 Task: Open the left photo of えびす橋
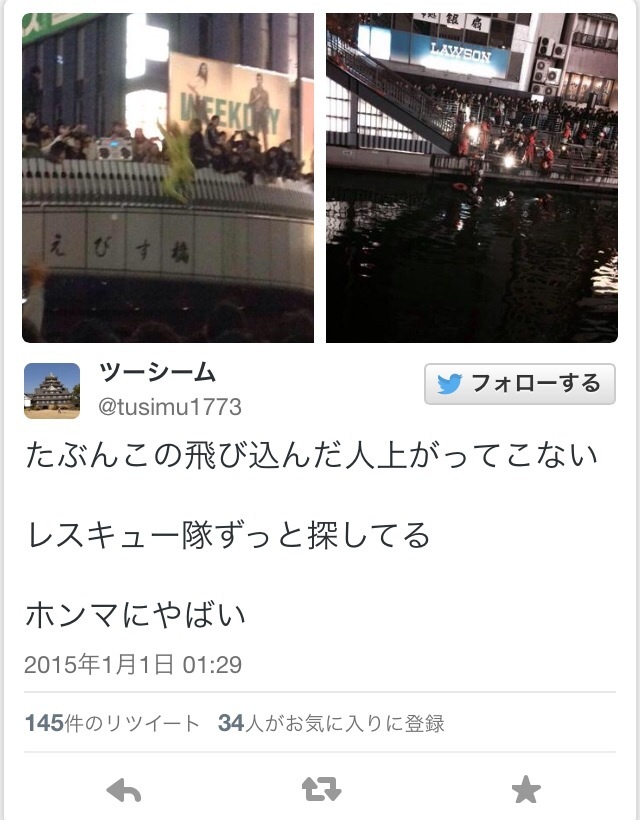(168, 178)
